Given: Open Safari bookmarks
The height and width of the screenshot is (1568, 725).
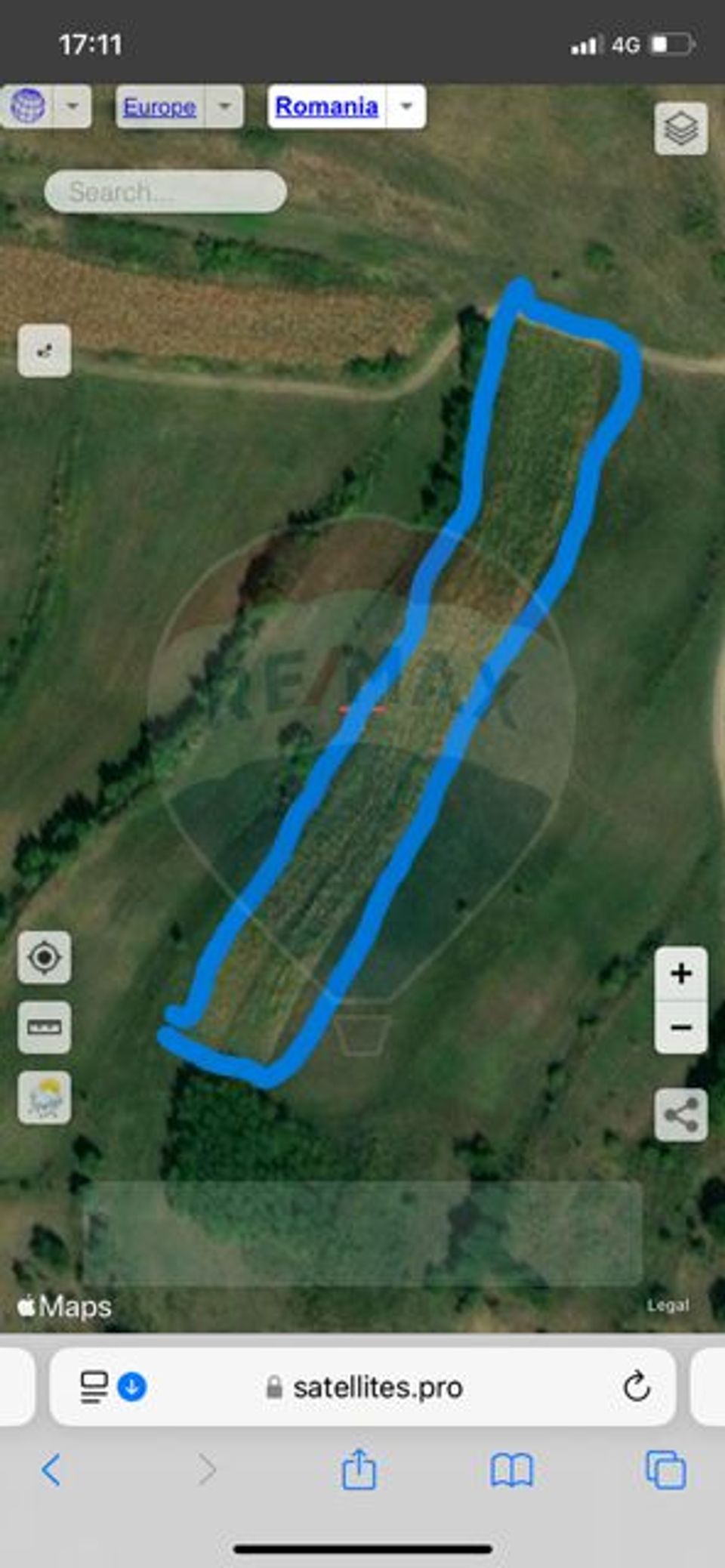Looking at the screenshot, I should 511,1470.
